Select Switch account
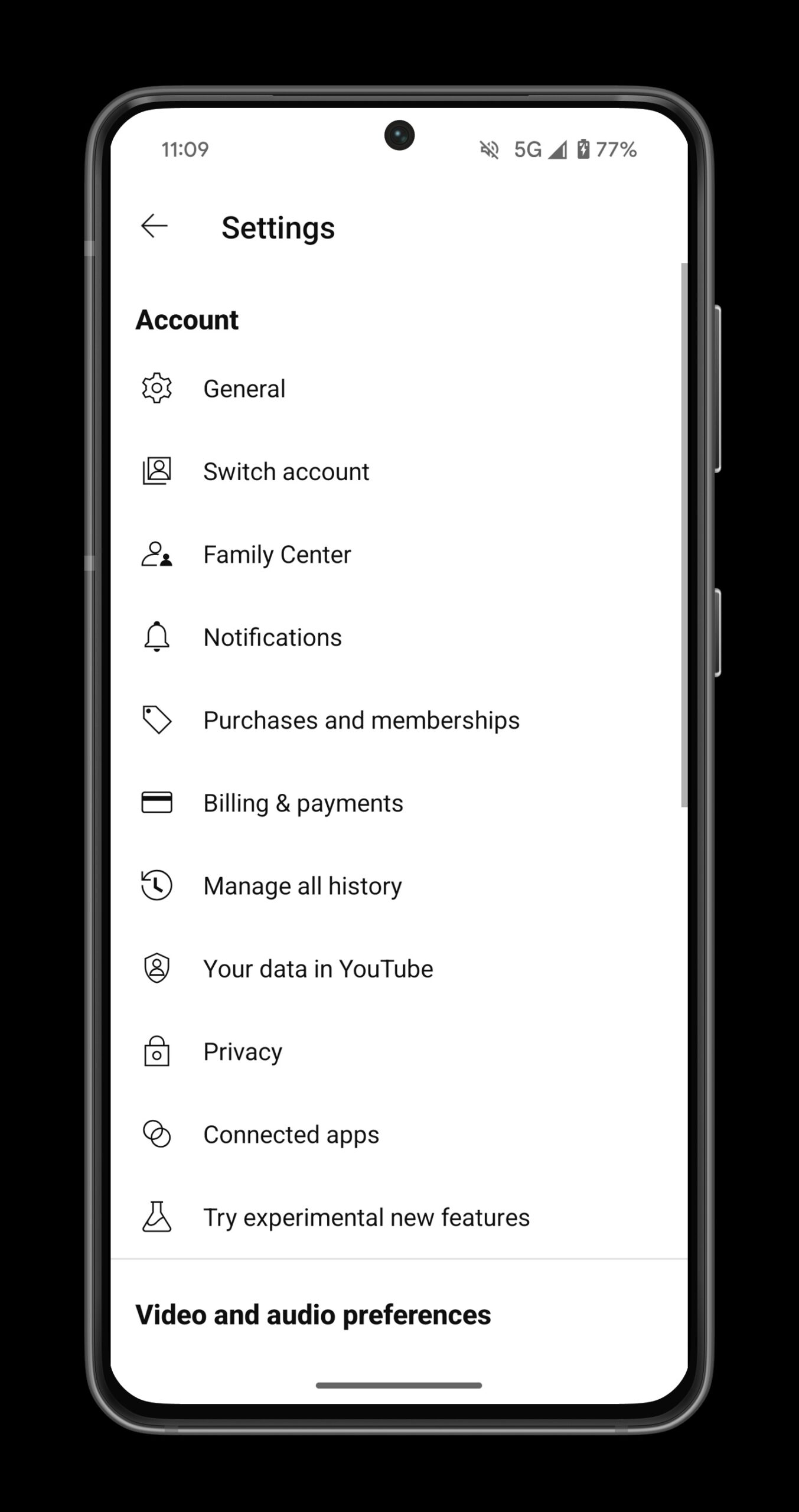 pos(286,471)
